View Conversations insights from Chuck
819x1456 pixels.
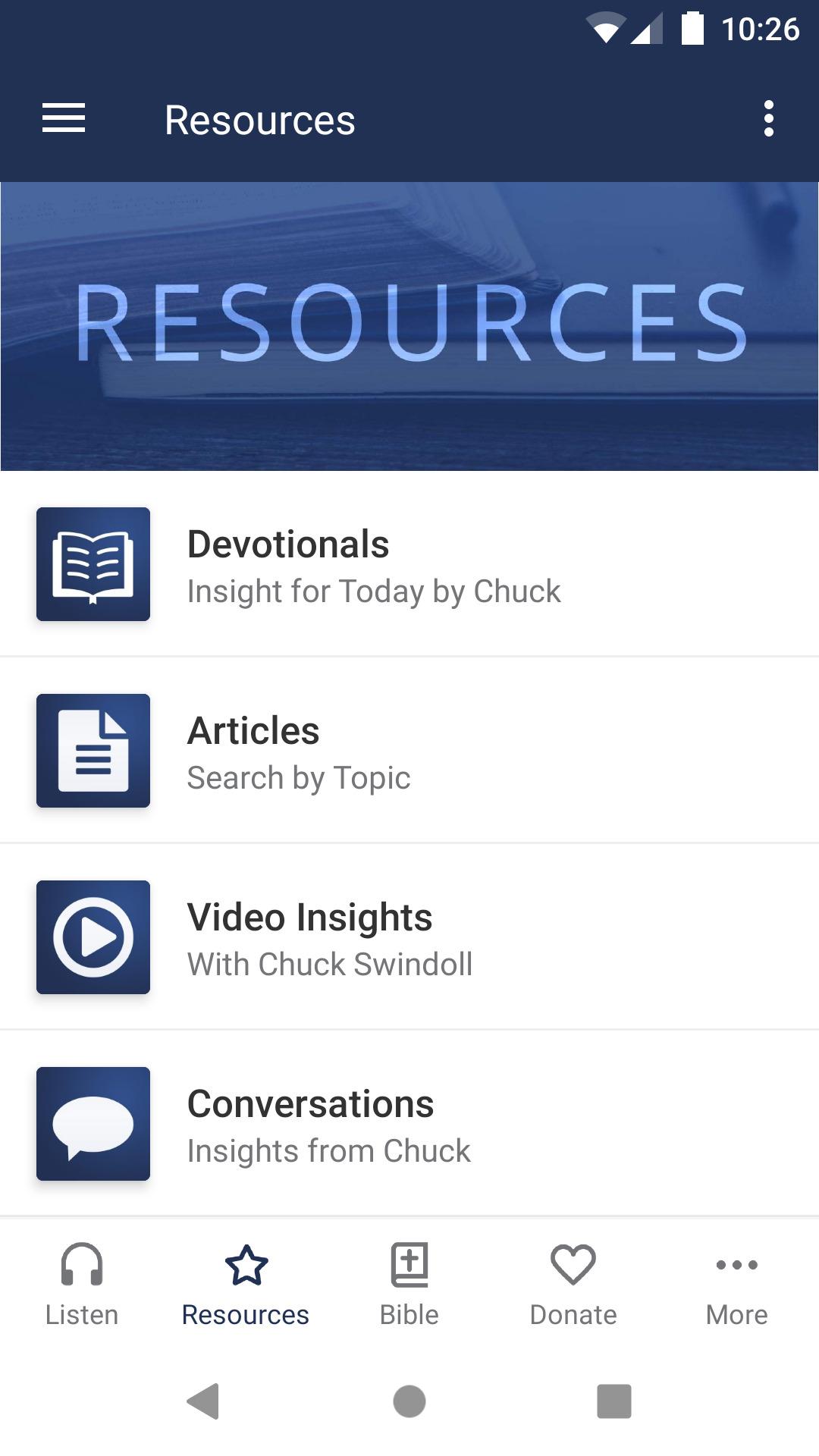point(409,1124)
